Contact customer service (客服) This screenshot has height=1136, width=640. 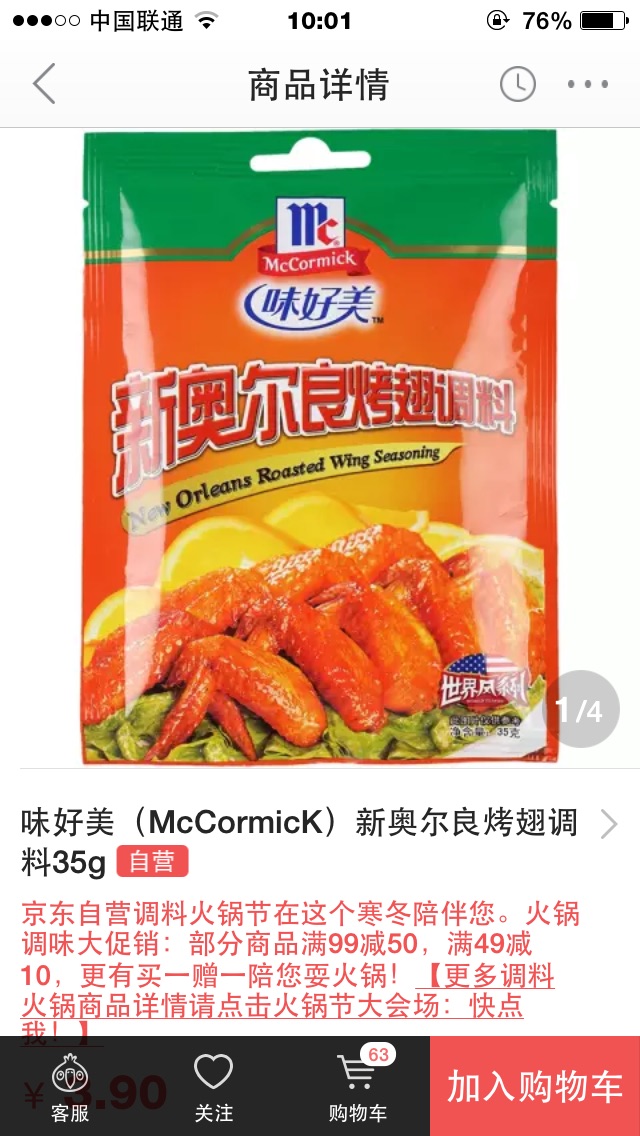pos(70,1087)
